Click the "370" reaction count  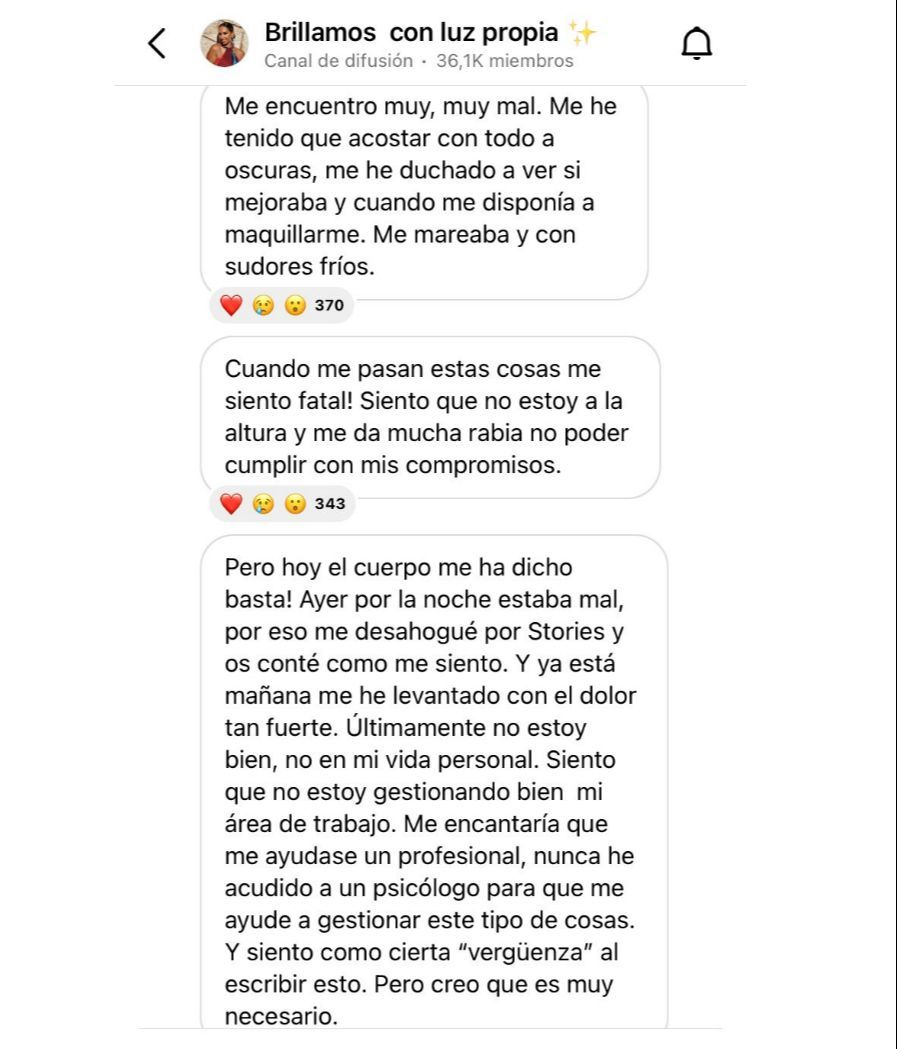click(x=330, y=305)
